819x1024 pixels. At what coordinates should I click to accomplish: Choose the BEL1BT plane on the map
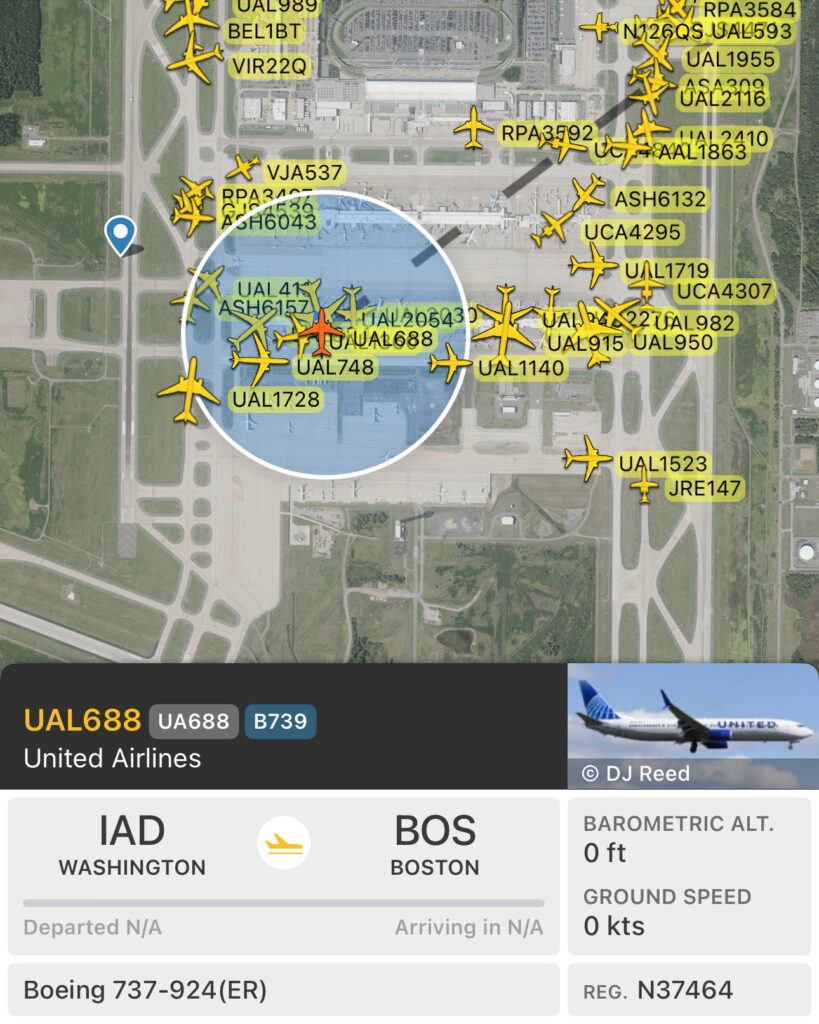pos(190,22)
